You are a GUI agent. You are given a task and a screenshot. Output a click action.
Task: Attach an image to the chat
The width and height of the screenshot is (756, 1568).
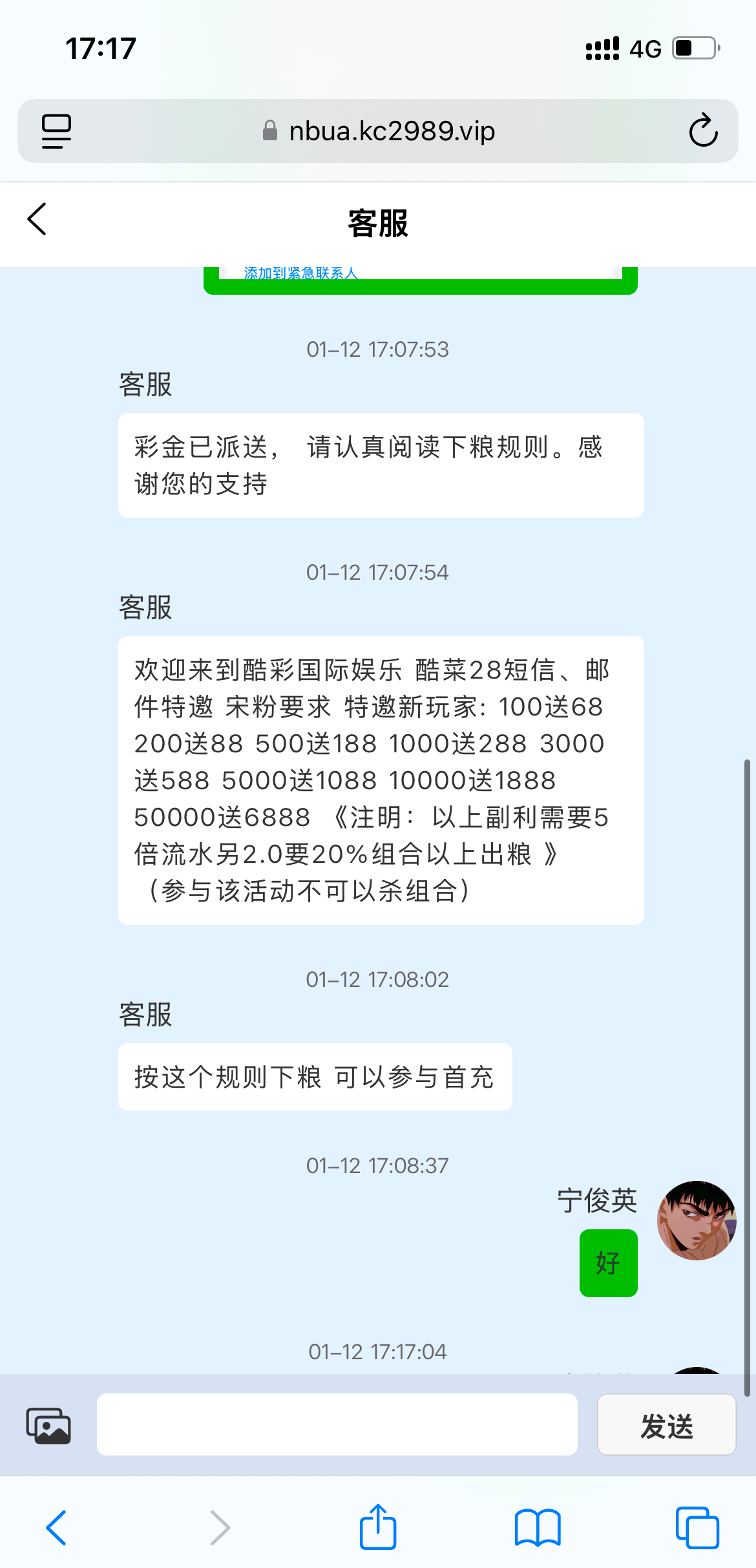pyautogui.click(x=48, y=1425)
